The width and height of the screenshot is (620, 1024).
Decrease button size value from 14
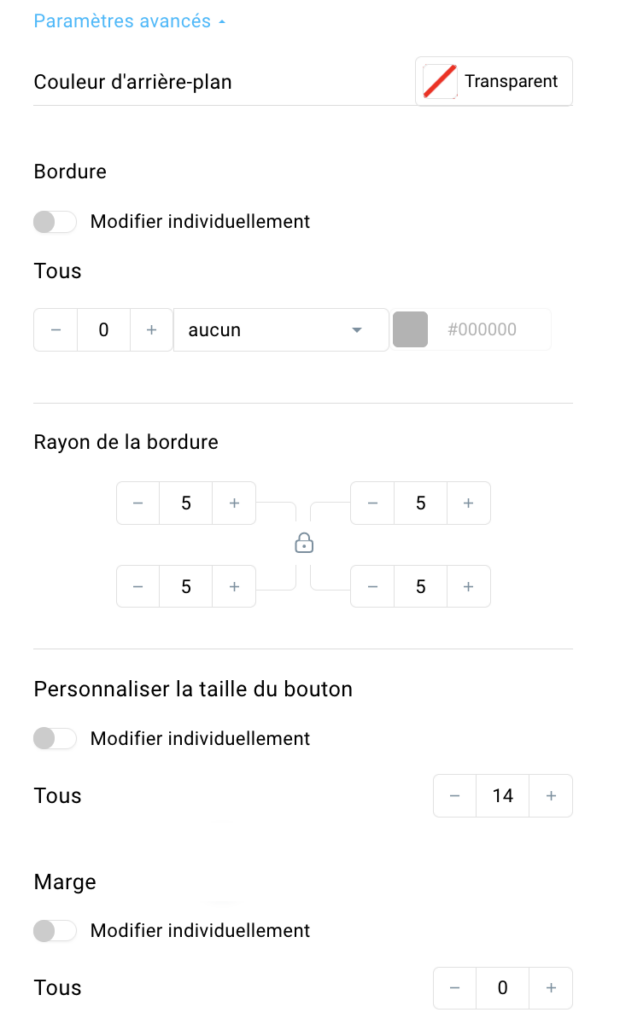coord(455,795)
